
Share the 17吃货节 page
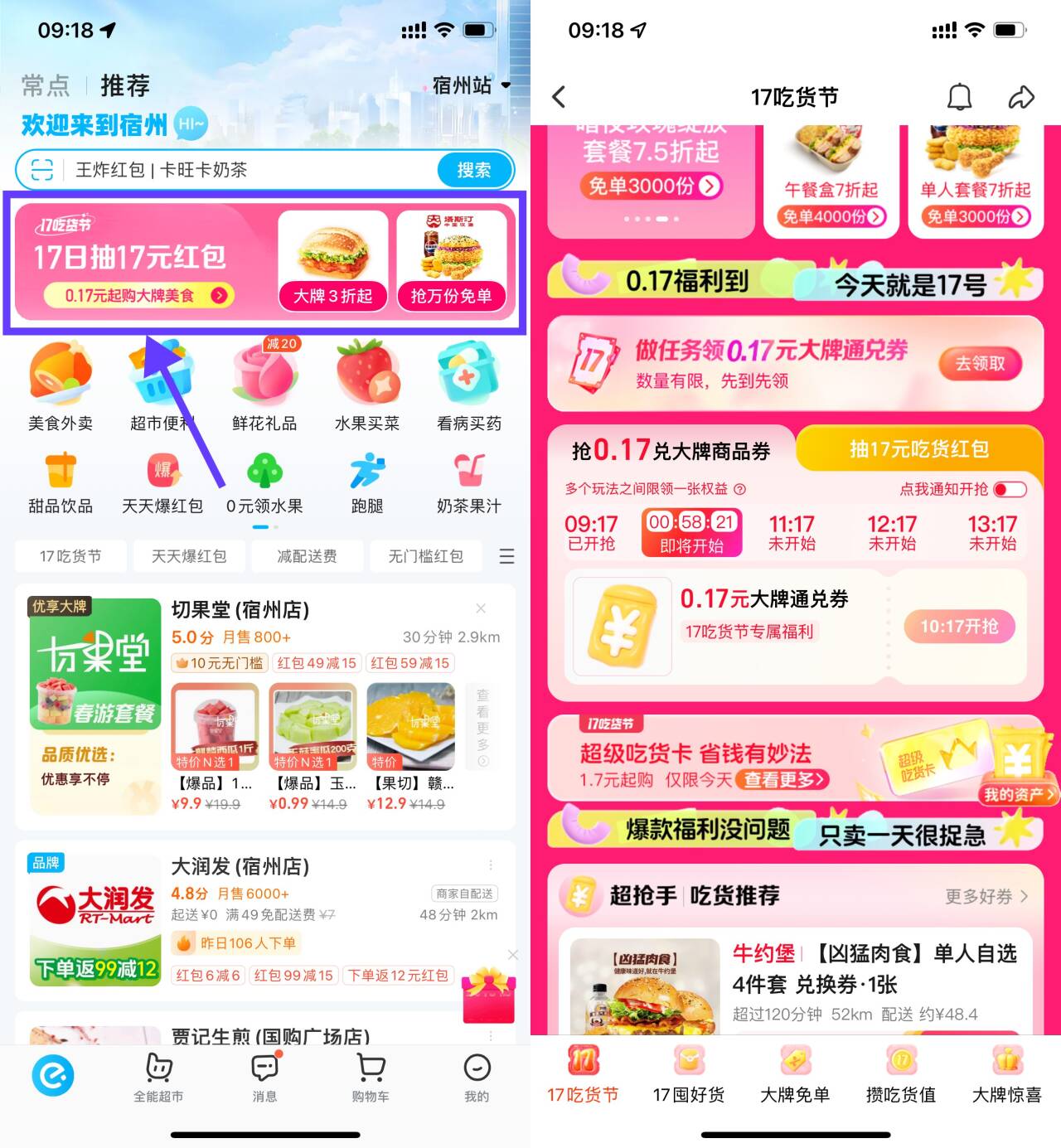coord(1020,97)
